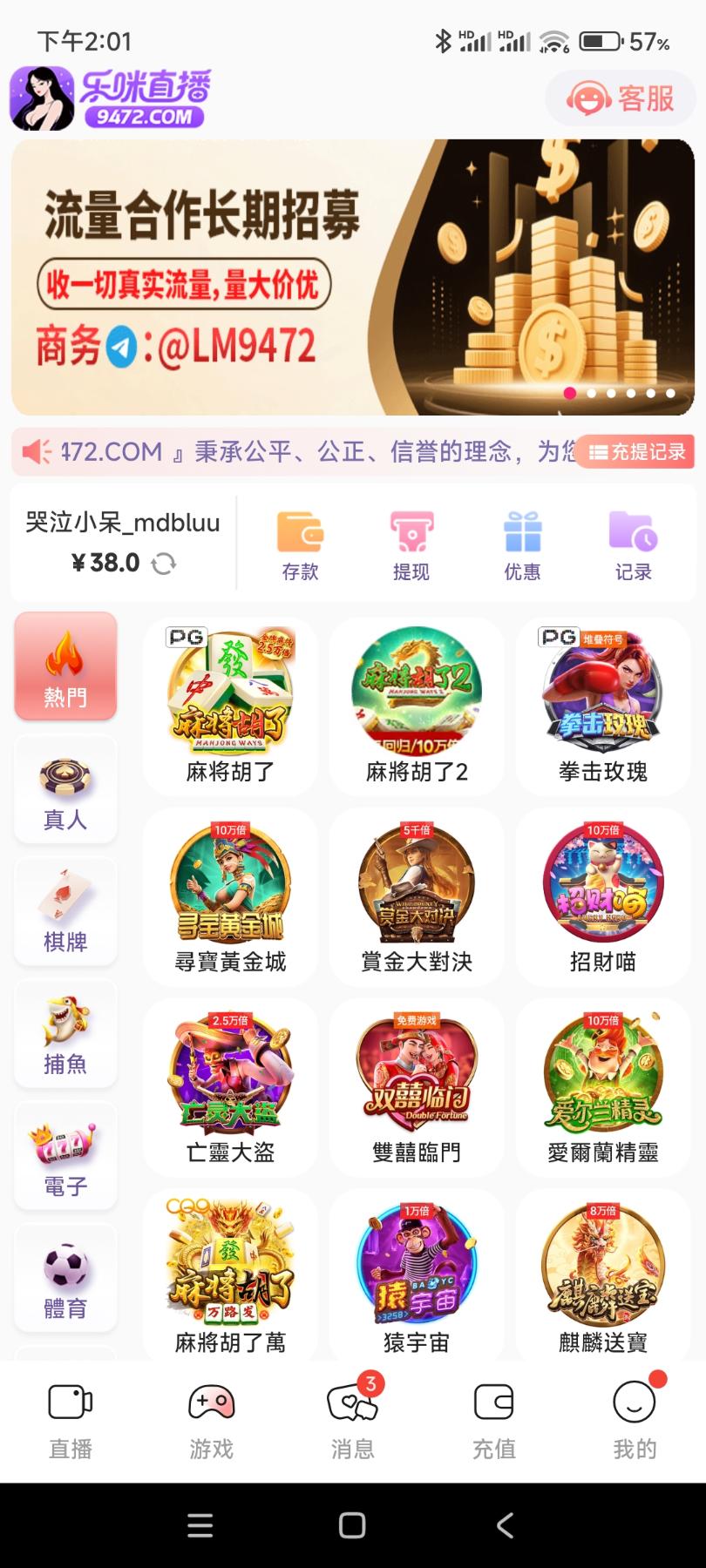706x1568 pixels.
Task: Open 记录 records
Action: coord(633,546)
